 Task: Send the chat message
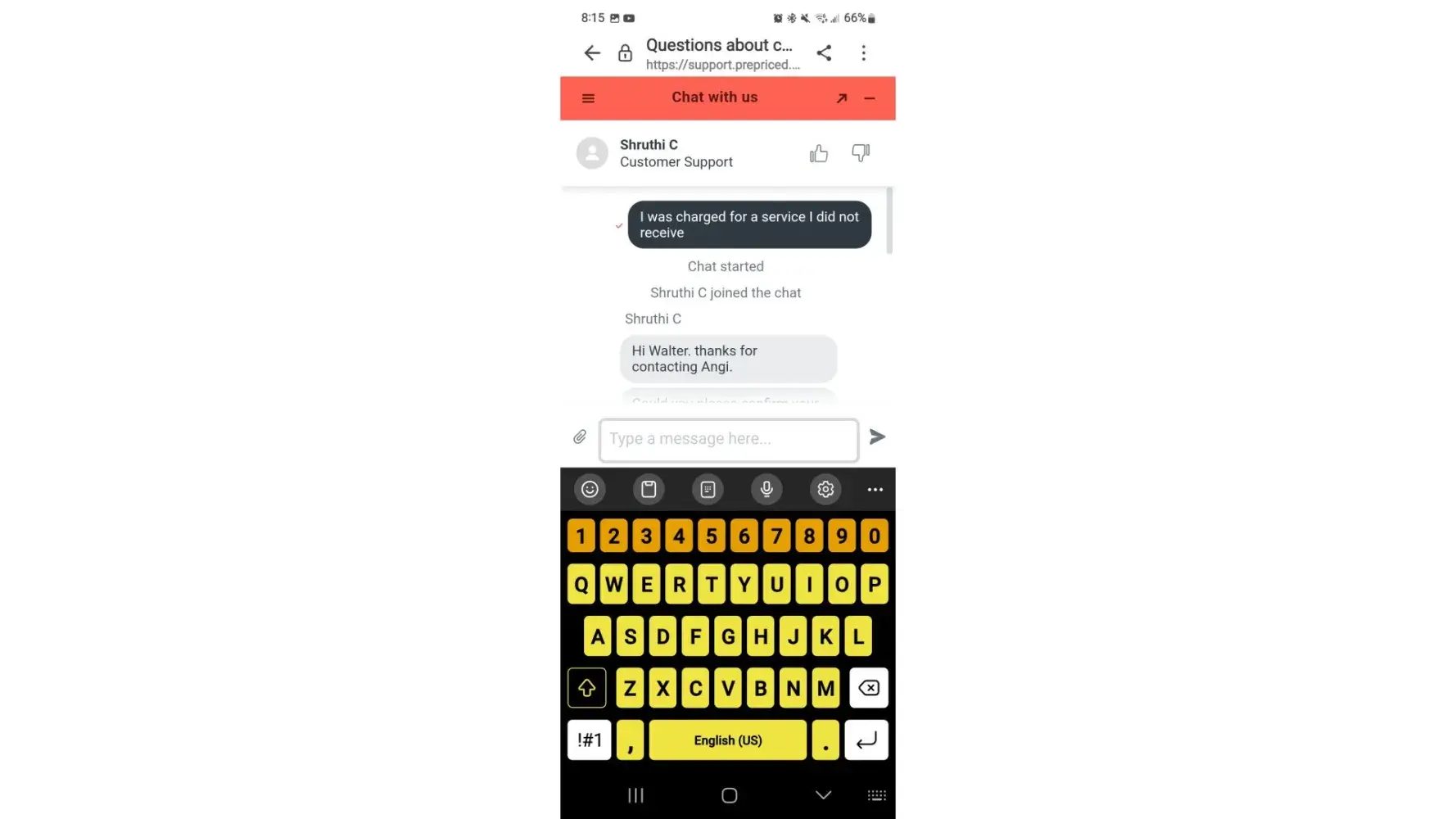[877, 437]
